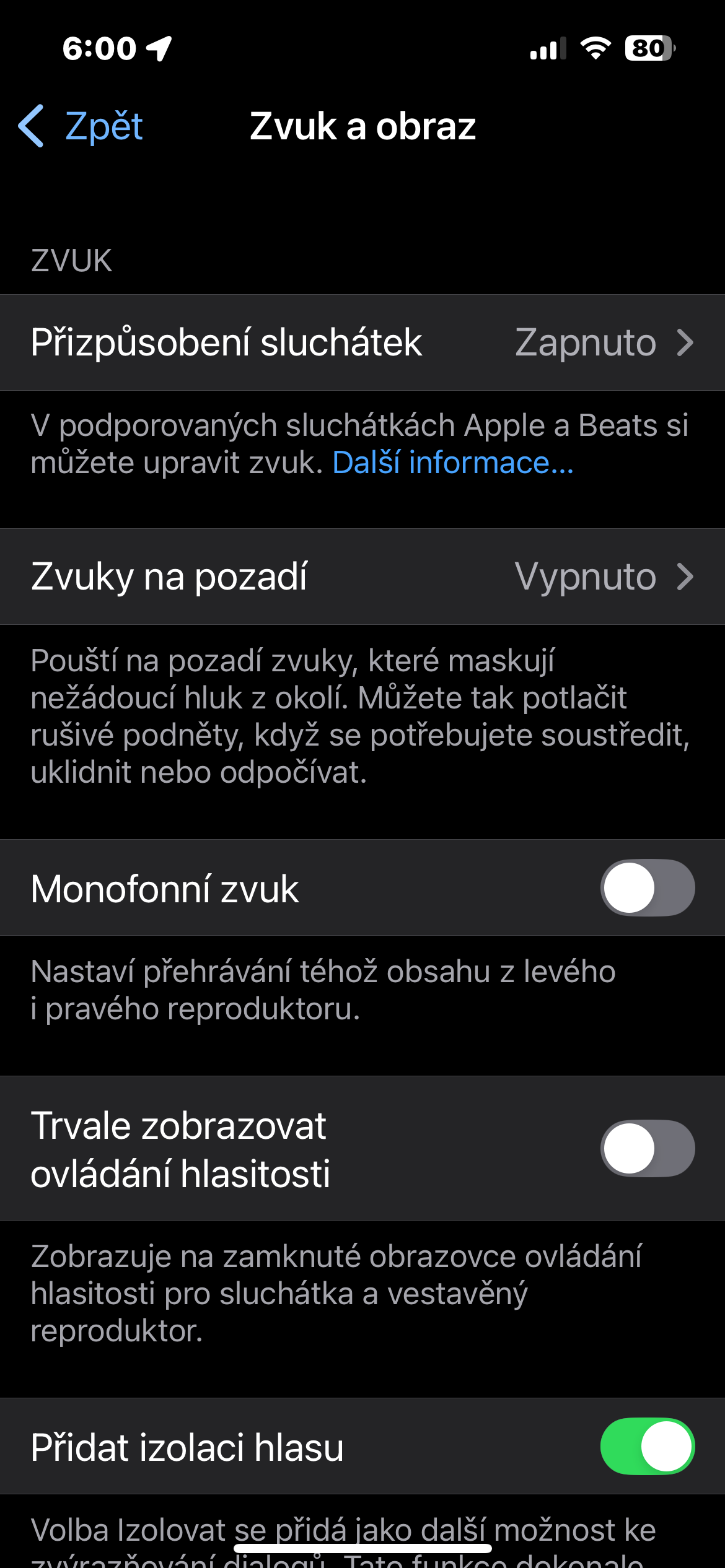
Task: Open the Další informace link
Action: coord(453,463)
